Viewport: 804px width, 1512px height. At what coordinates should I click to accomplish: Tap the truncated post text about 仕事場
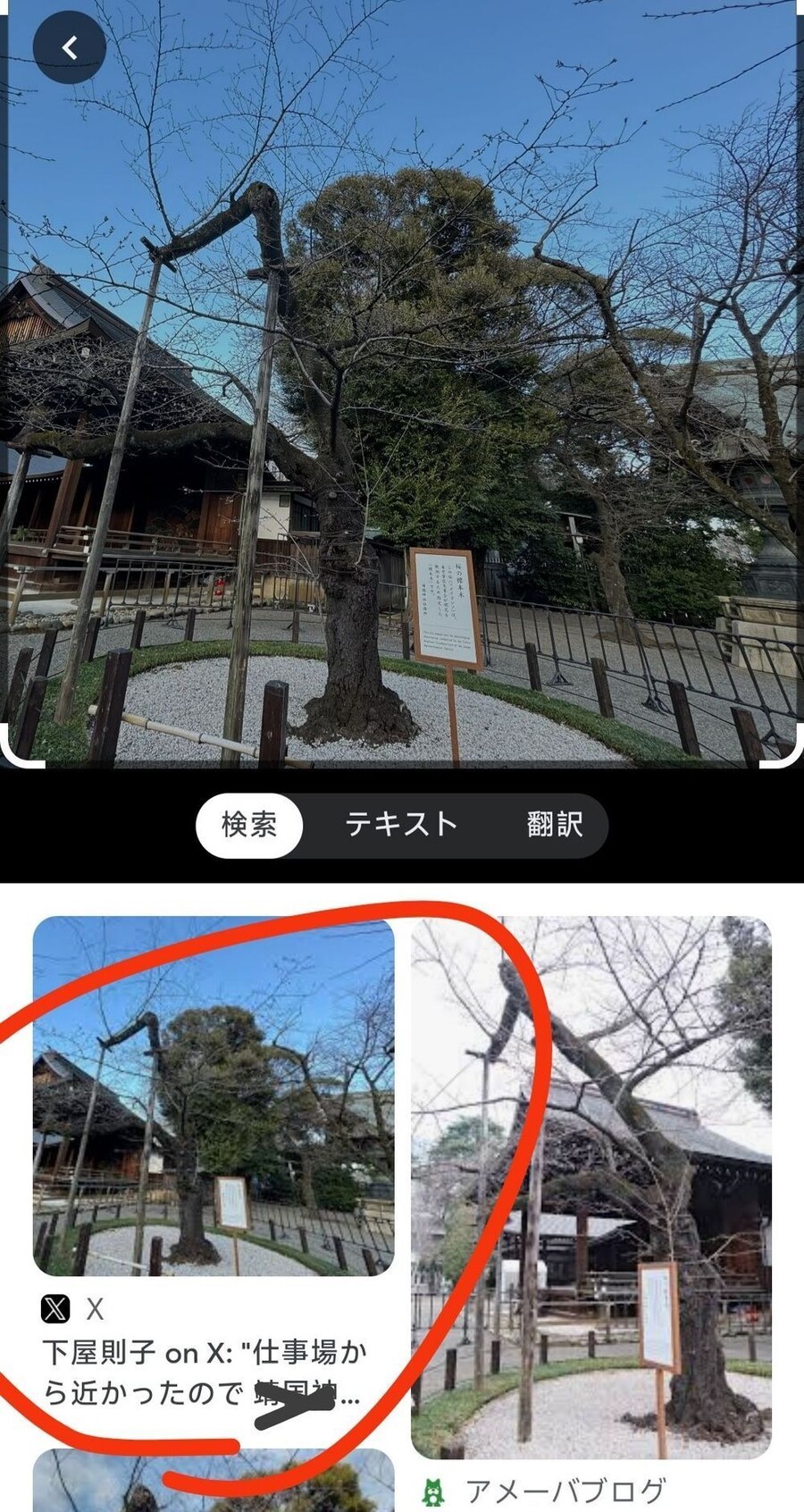[205, 1367]
